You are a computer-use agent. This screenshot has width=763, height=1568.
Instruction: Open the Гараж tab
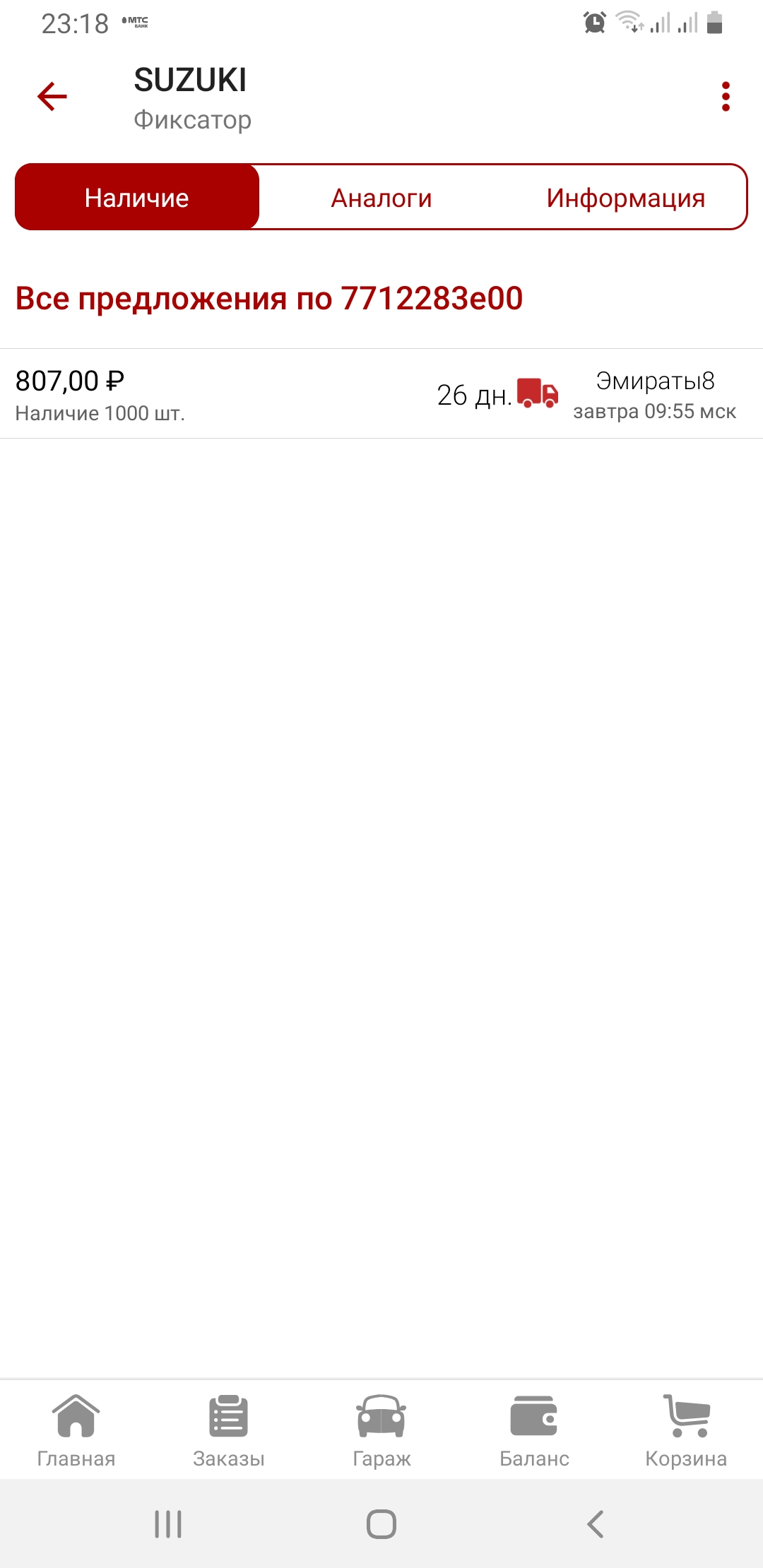[381, 1430]
